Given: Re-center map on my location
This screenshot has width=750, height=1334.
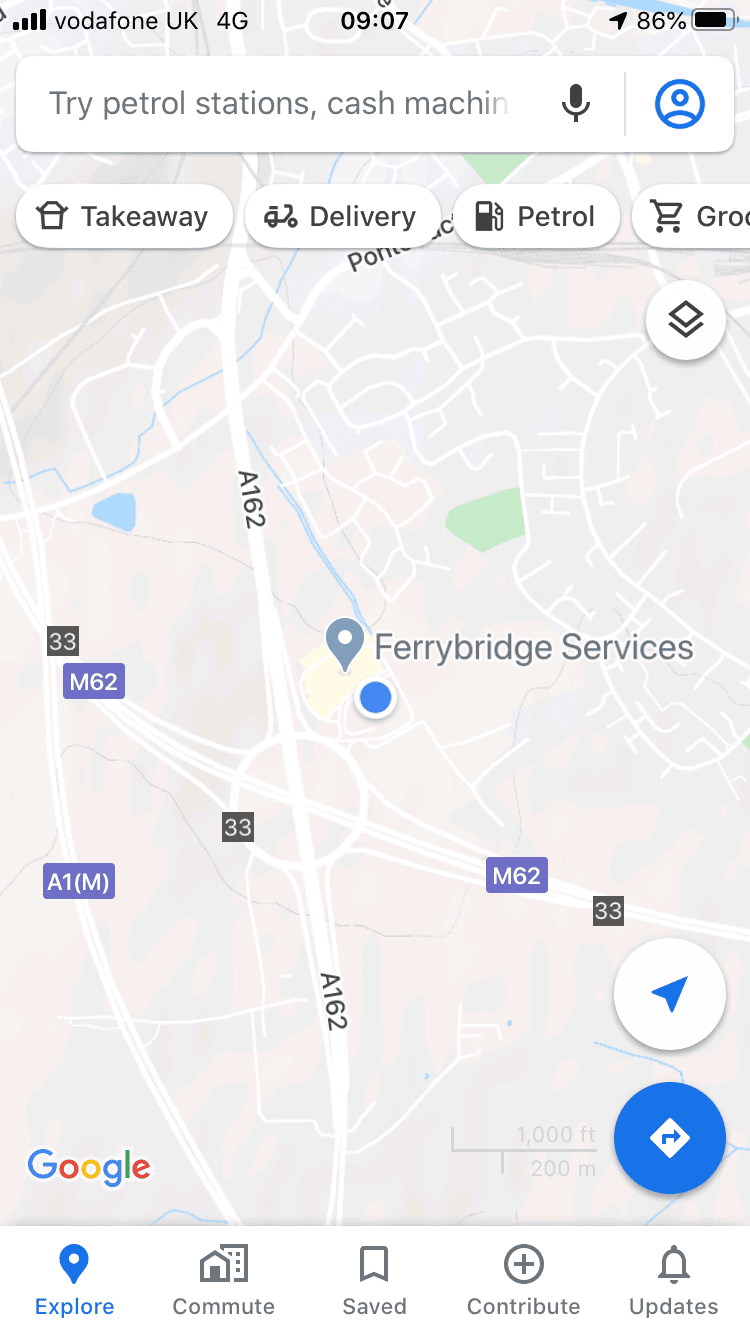Looking at the screenshot, I should pos(669,994).
